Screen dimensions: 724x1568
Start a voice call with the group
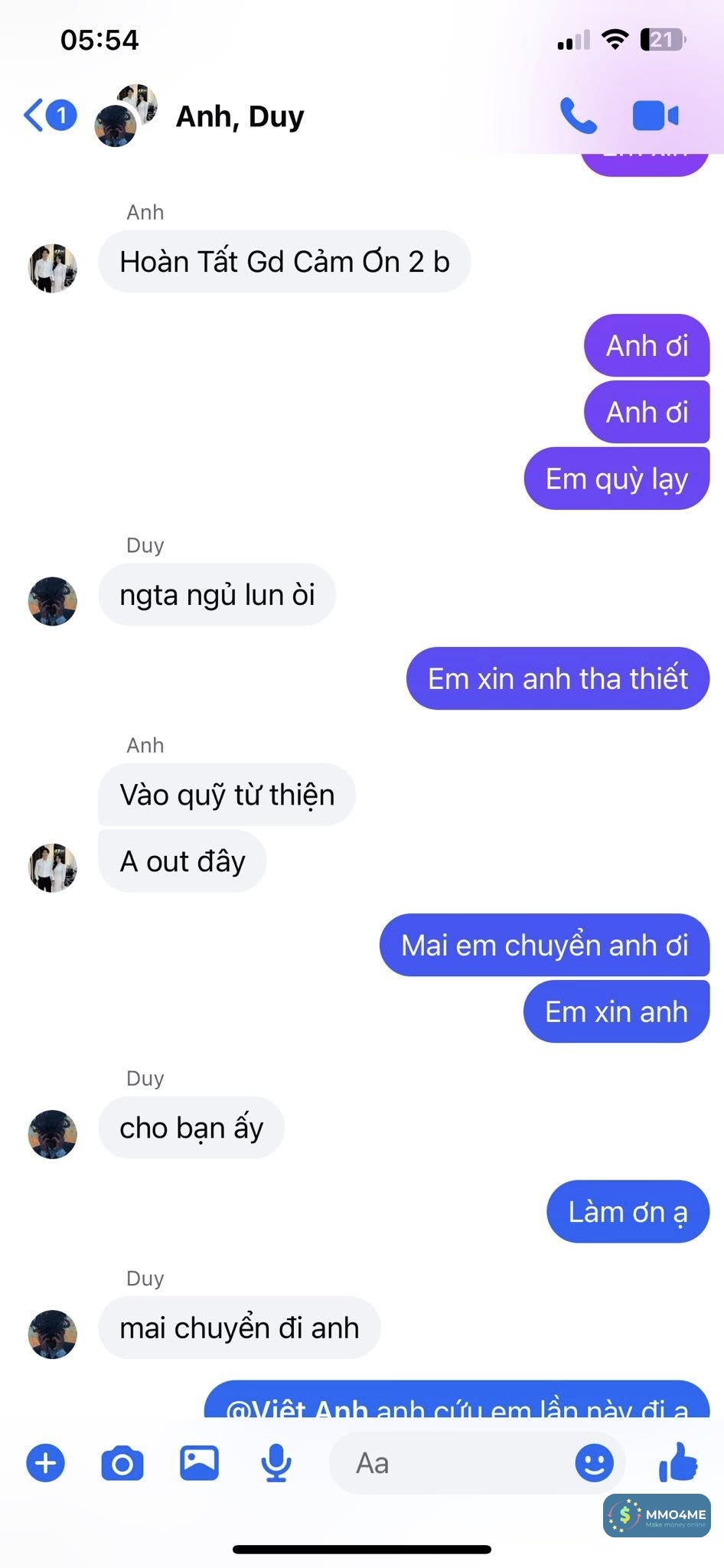tap(578, 116)
